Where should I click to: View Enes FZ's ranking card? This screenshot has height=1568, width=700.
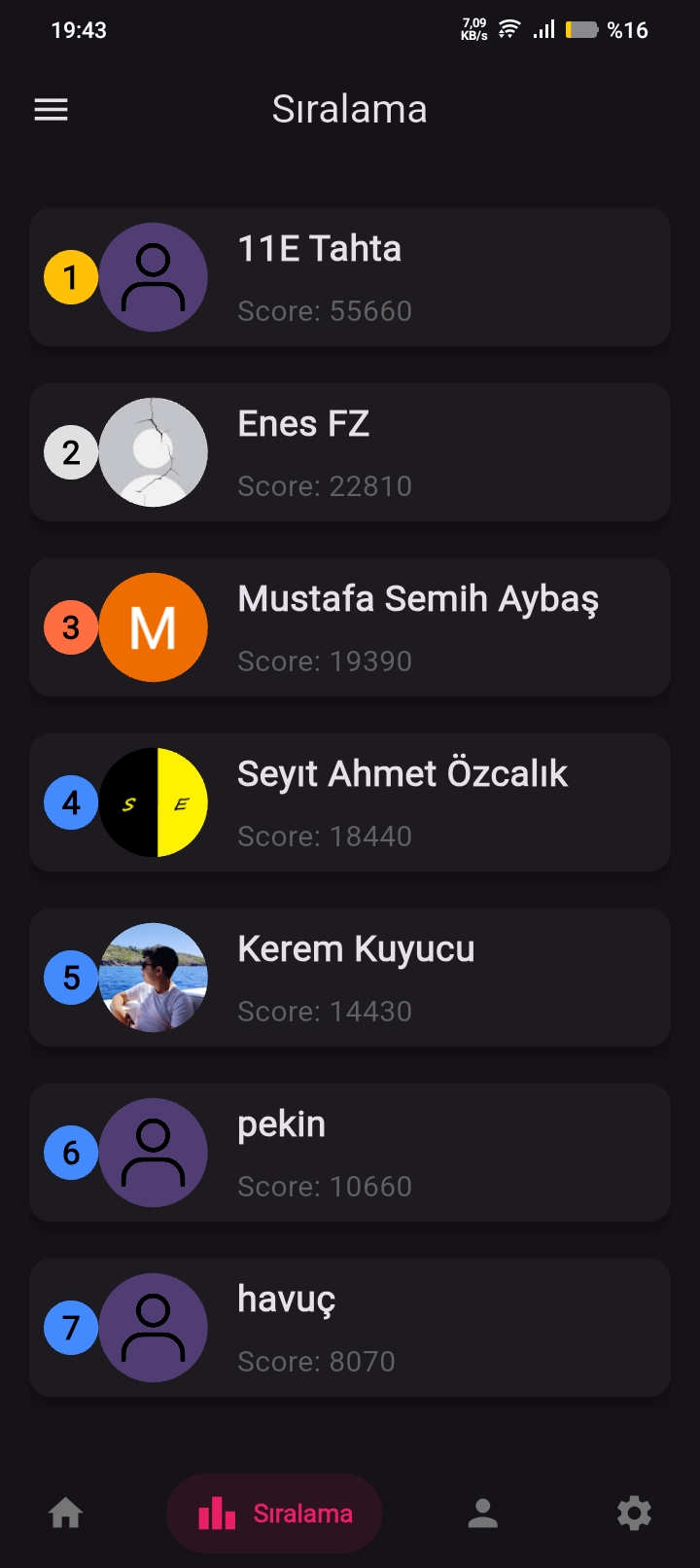pos(350,452)
